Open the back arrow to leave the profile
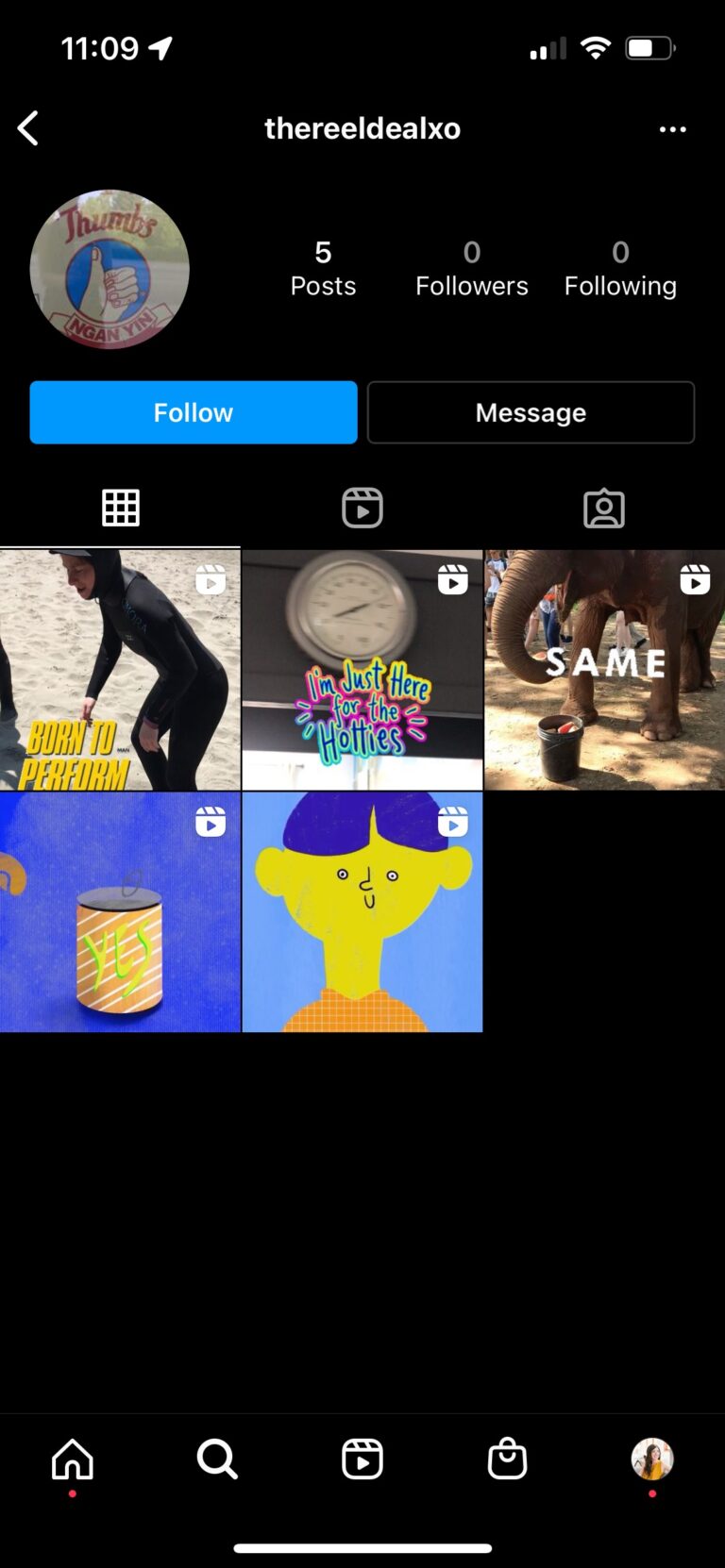 tap(27, 128)
